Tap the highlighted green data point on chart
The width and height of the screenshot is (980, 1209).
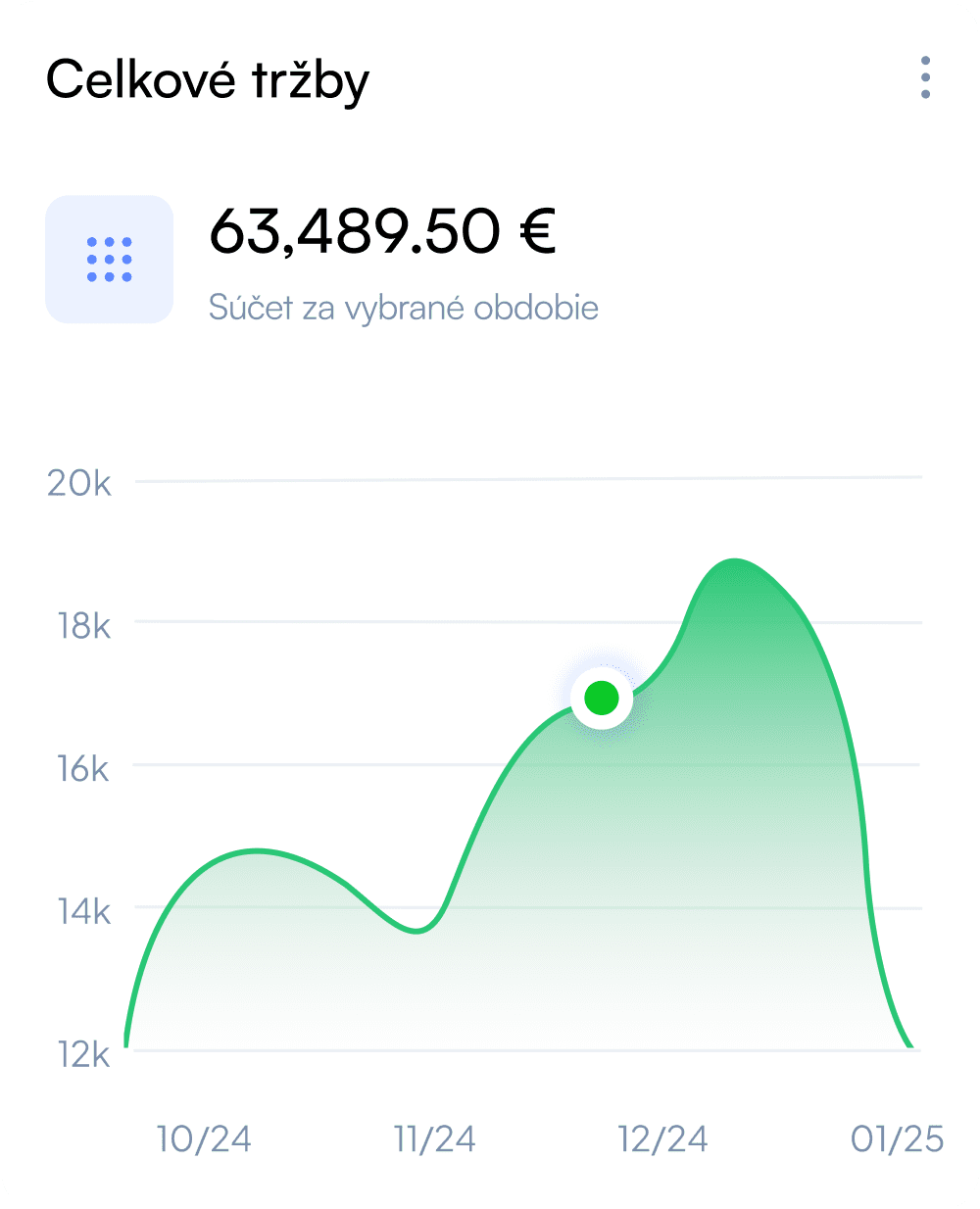pyautogui.click(x=601, y=699)
